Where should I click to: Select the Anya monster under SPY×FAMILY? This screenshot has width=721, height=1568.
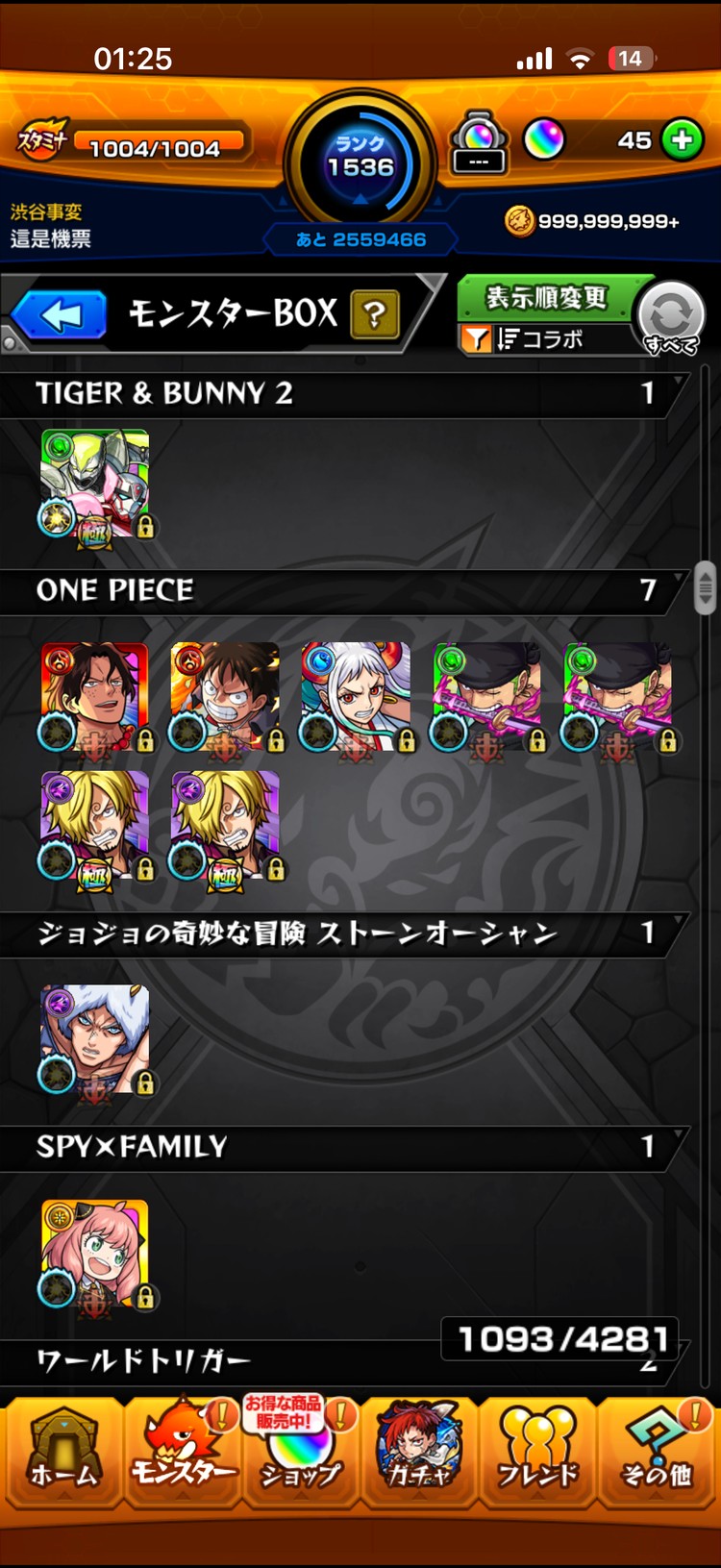point(94,1253)
